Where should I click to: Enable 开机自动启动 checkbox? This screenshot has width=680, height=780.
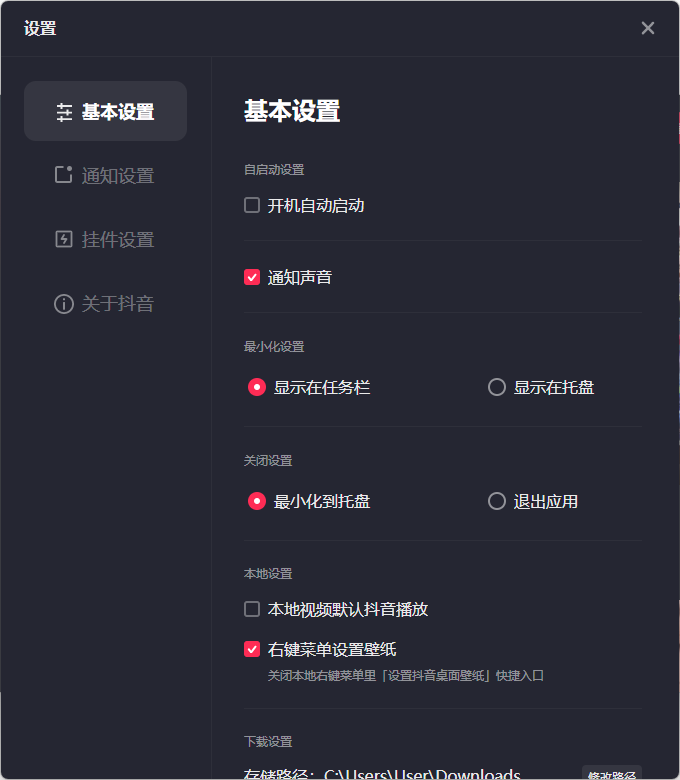(x=252, y=206)
